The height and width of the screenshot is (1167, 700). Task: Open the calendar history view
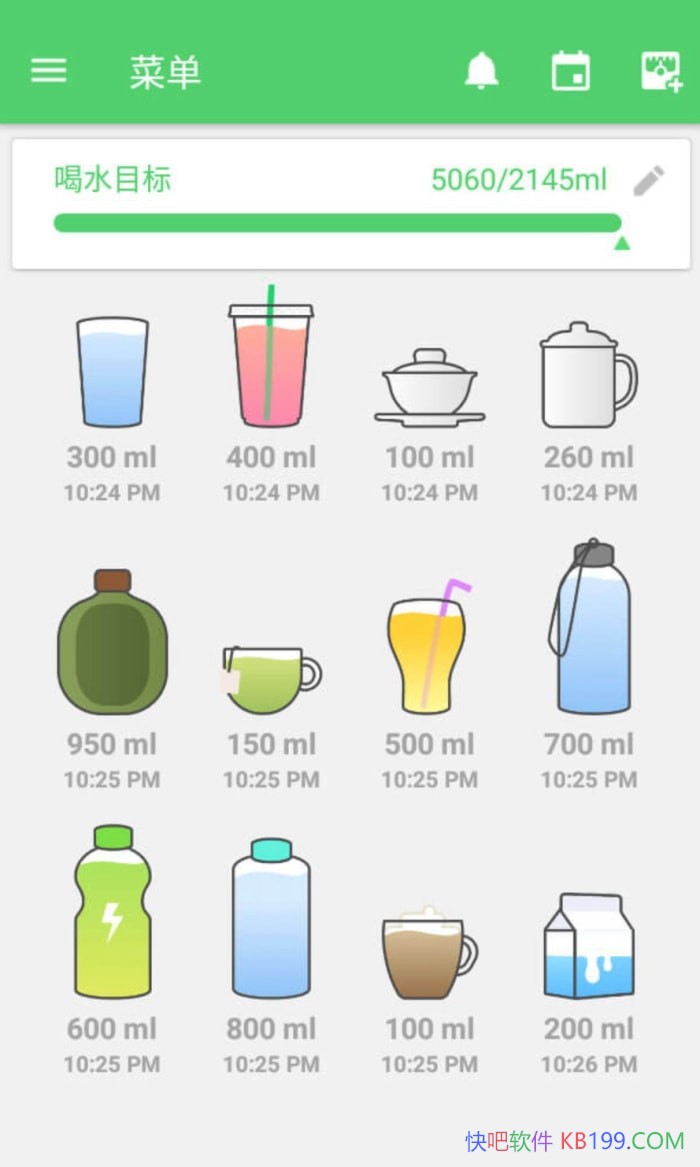pyautogui.click(x=570, y=71)
